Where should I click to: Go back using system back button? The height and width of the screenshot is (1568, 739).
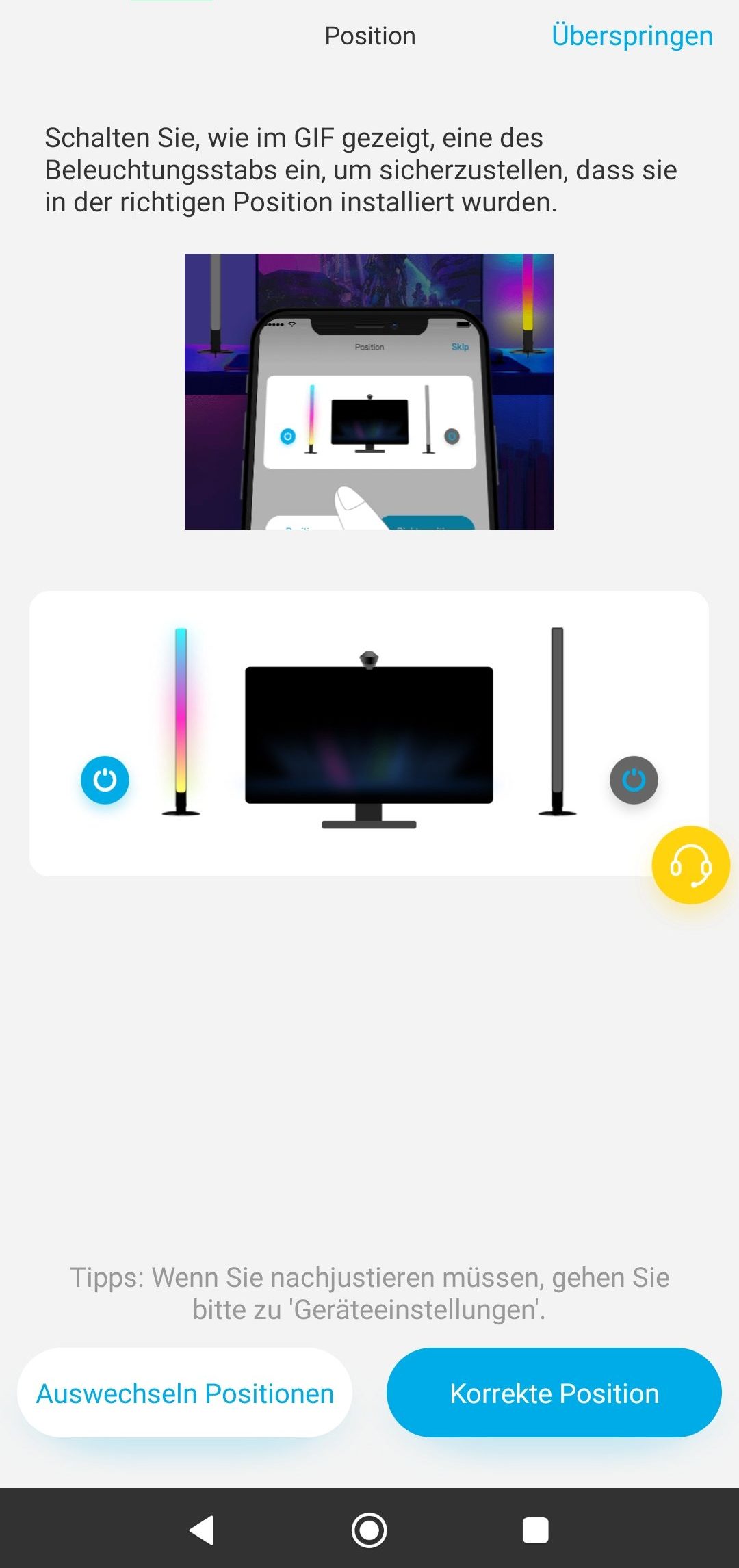click(x=202, y=1530)
